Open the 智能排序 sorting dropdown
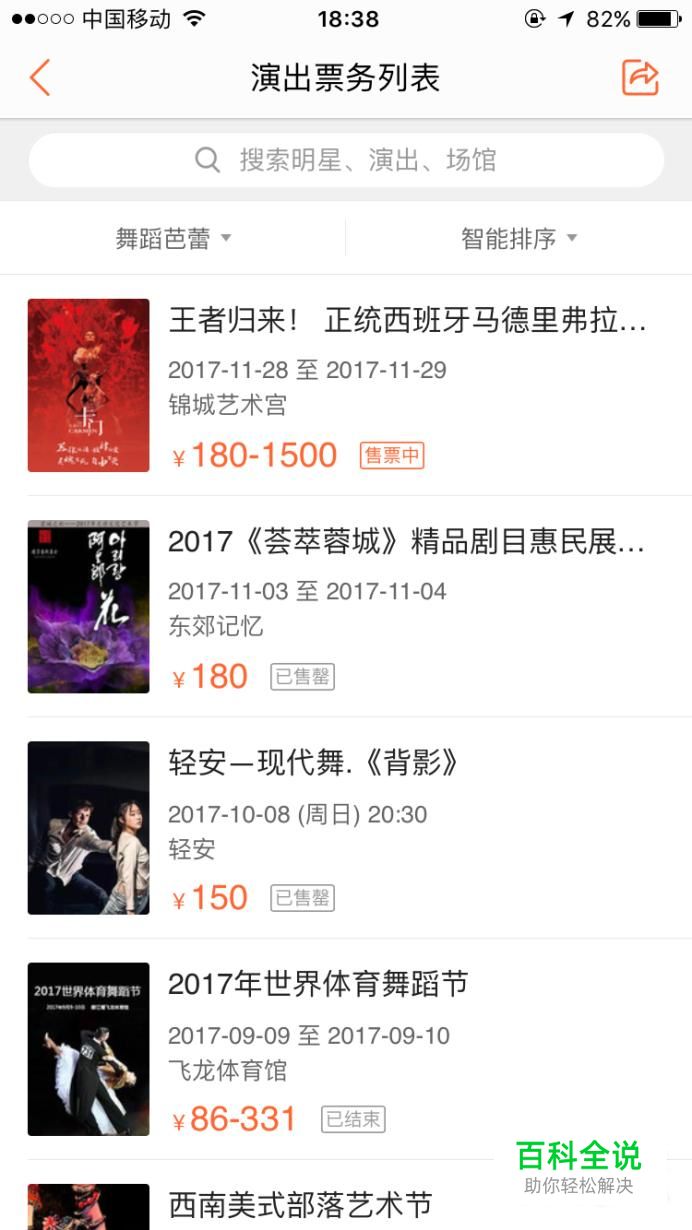The height and width of the screenshot is (1230, 692). point(519,238)
